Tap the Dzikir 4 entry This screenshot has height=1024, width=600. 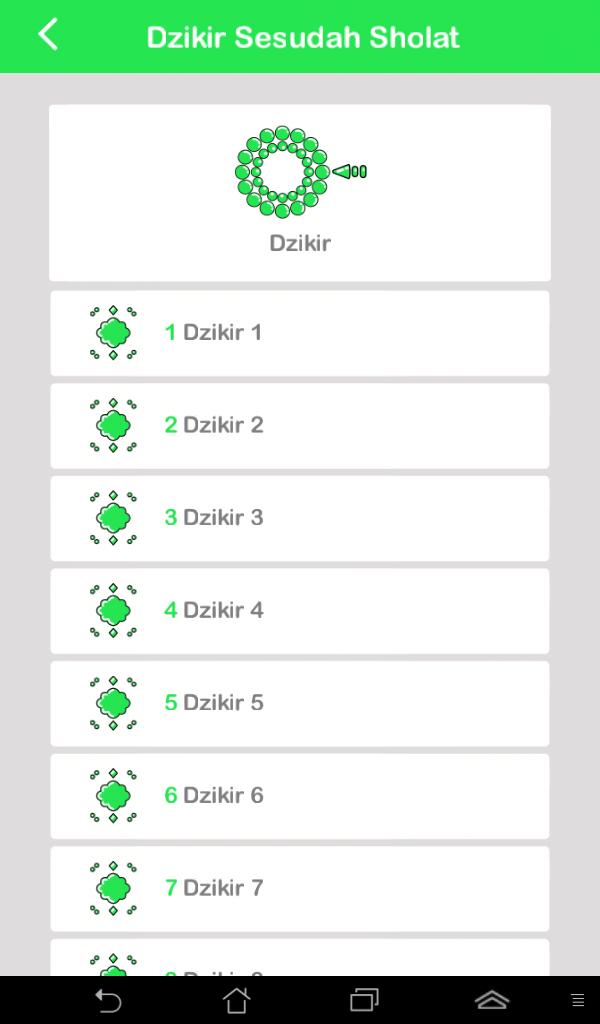click(x=300, y=610)
